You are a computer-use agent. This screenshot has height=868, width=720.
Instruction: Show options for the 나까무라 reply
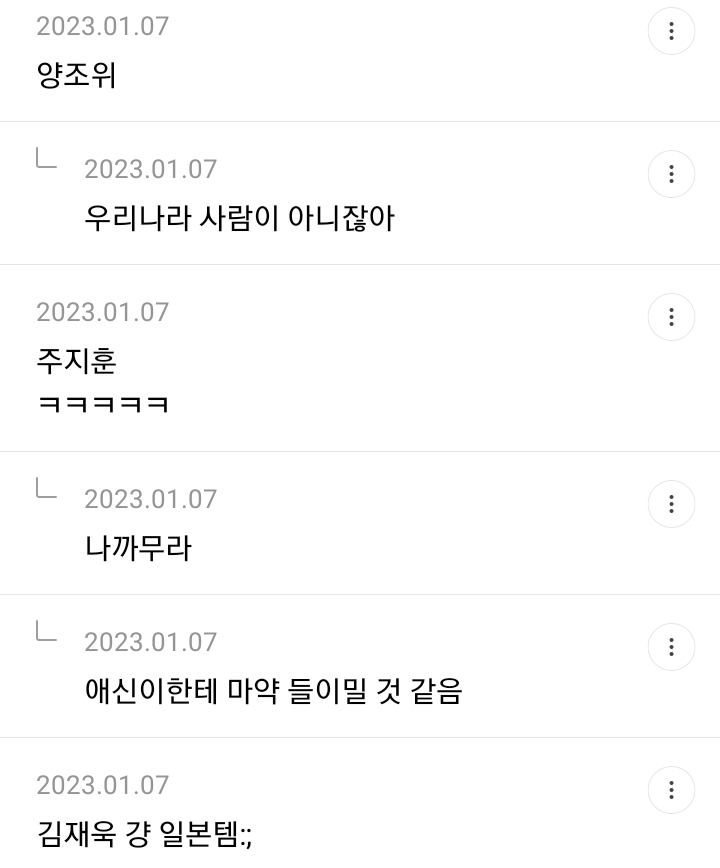(671, 504)
